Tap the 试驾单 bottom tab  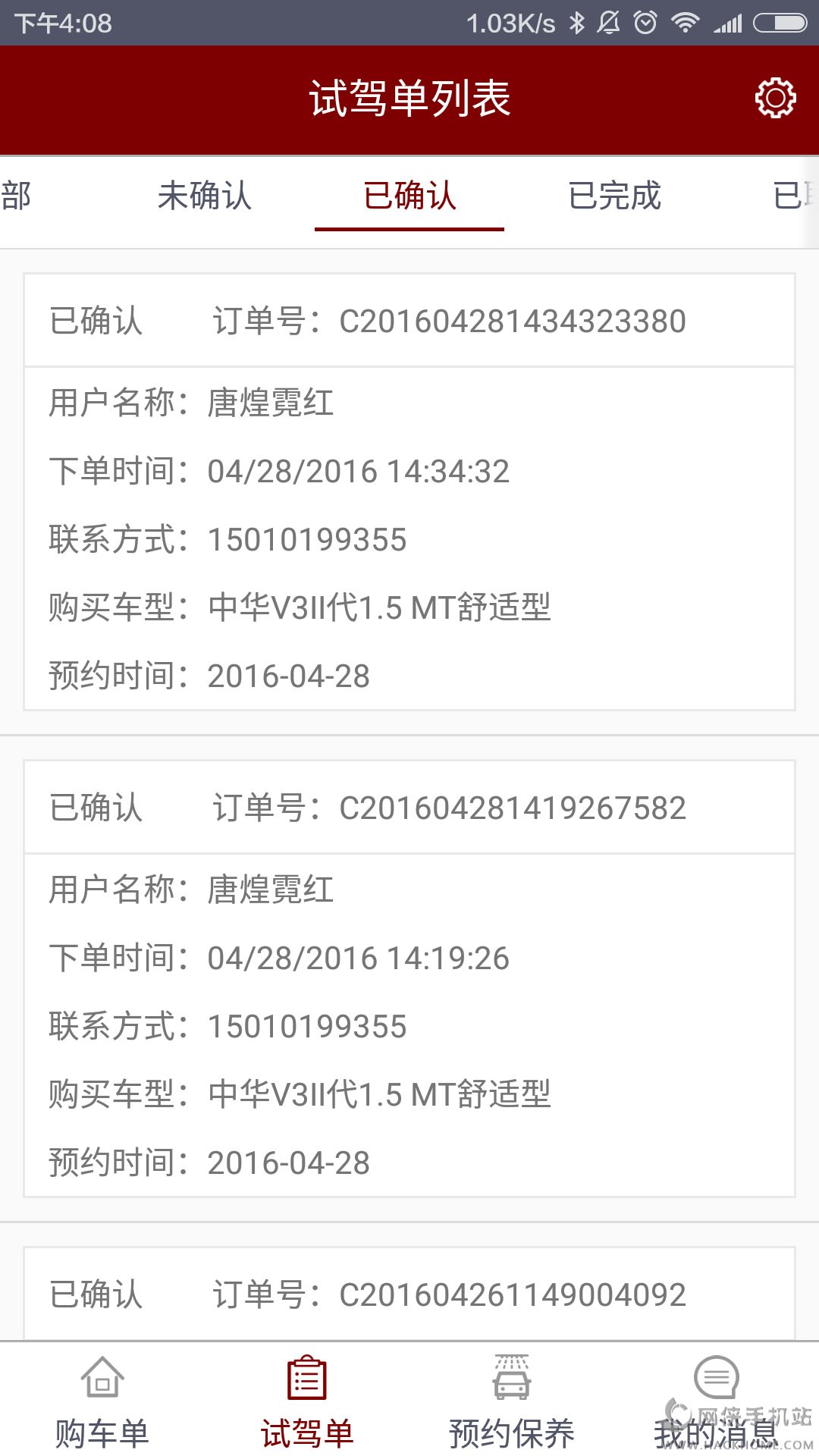(x=307, y=1401)
